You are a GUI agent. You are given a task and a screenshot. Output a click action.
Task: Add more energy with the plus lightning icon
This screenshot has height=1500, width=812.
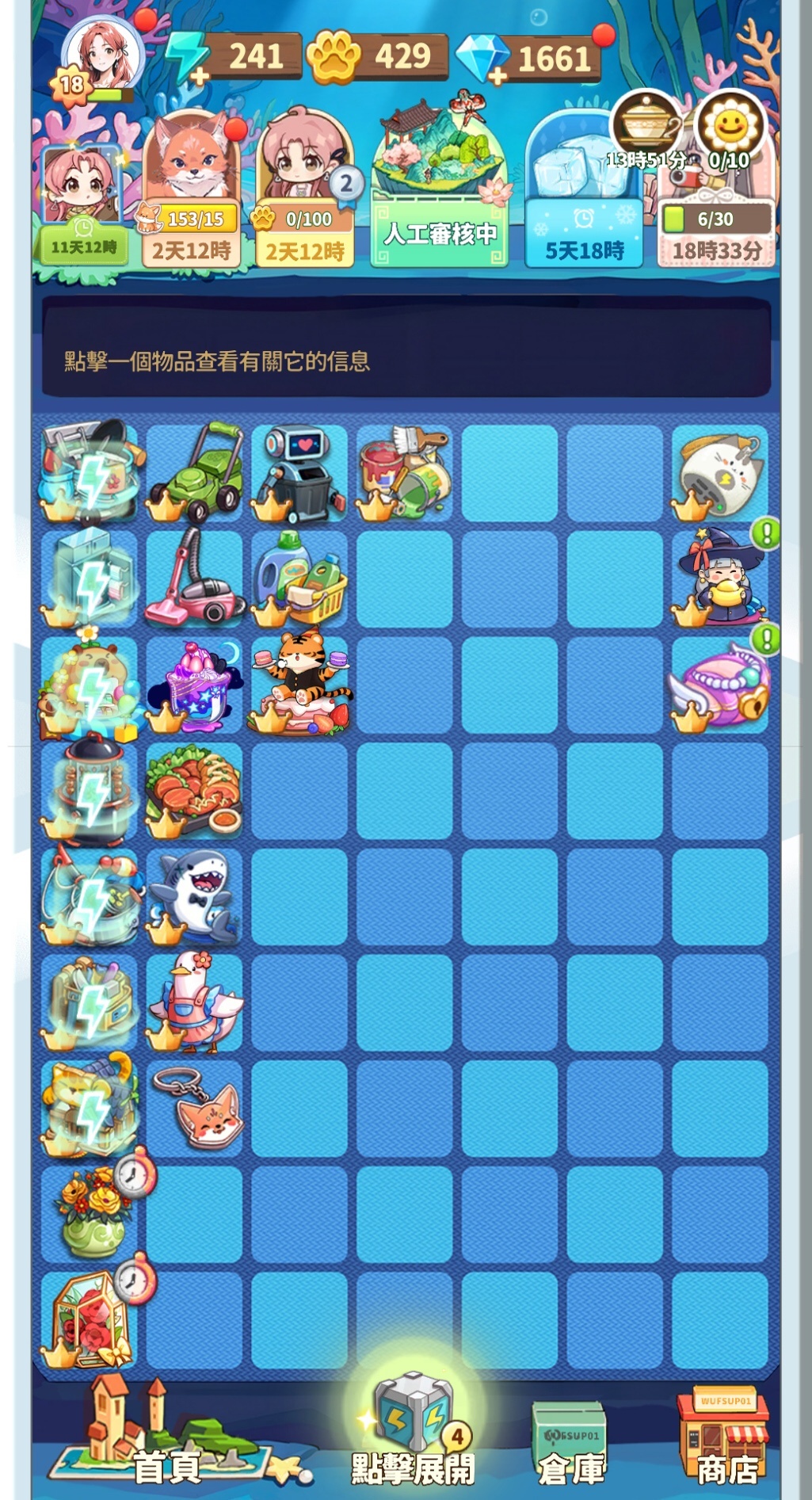tap(187, 57)
